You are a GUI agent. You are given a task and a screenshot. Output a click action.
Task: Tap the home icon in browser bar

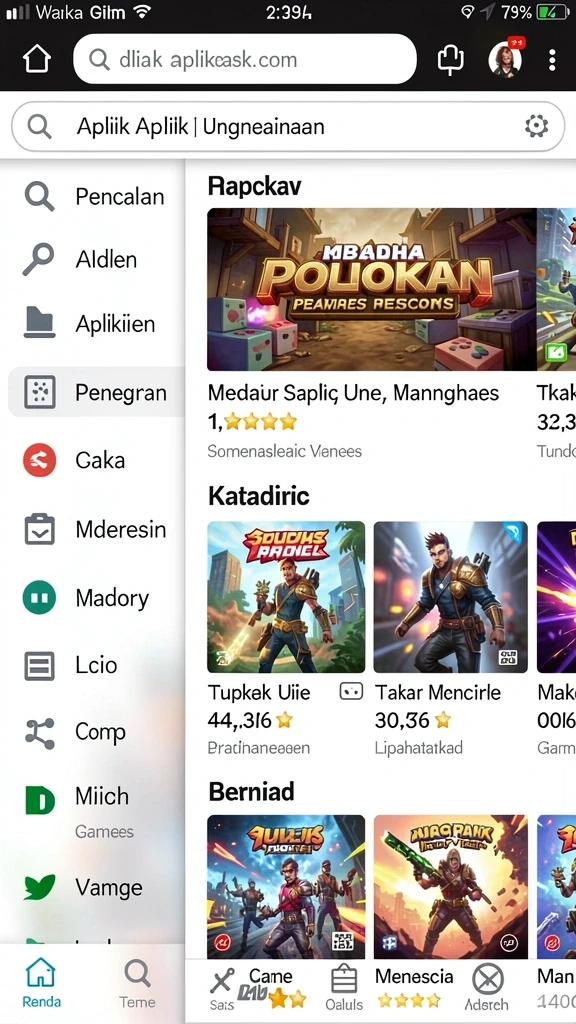click(x=37, y=59)
